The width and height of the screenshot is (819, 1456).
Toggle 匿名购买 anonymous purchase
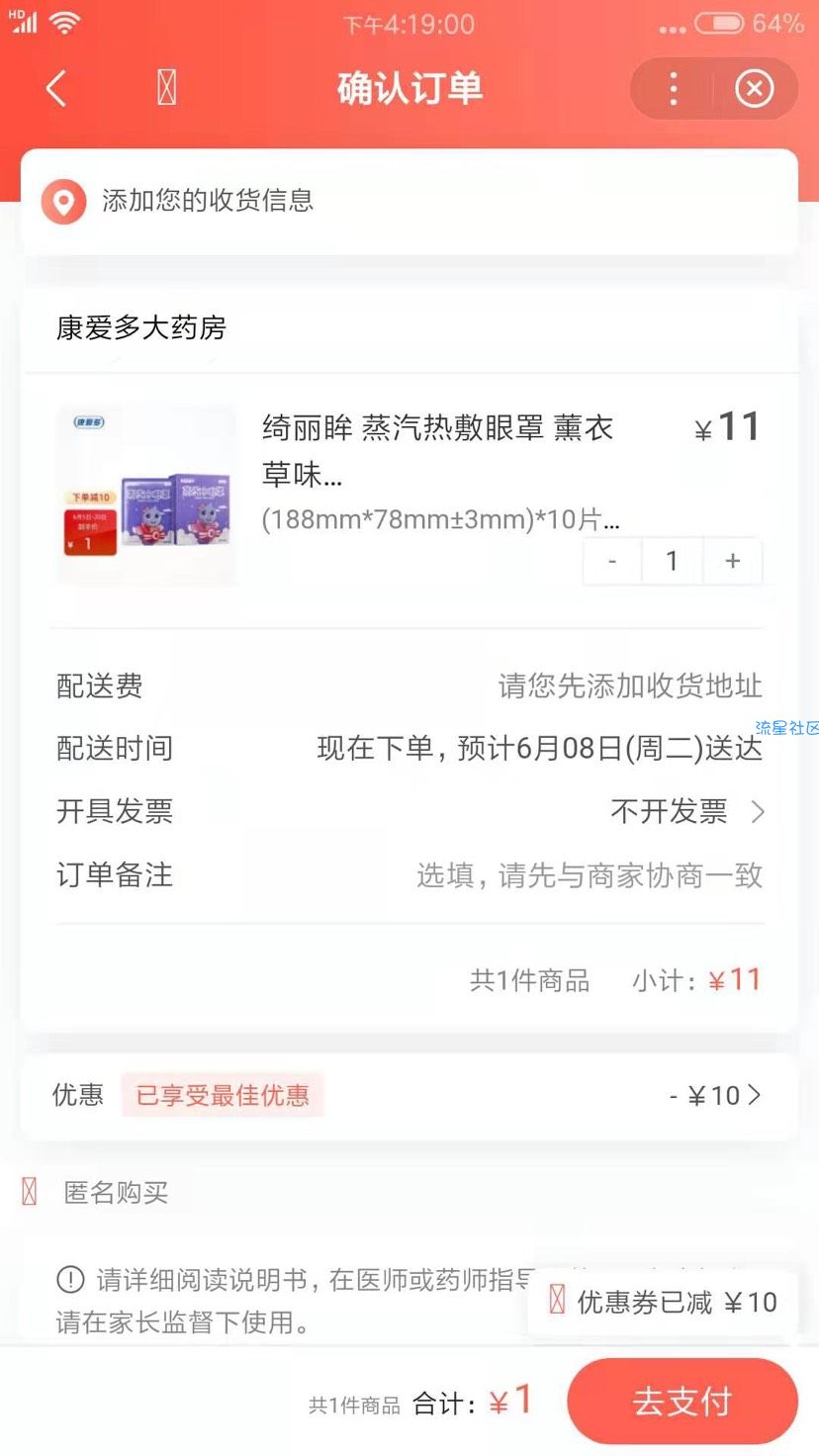tap(30, 1192)
